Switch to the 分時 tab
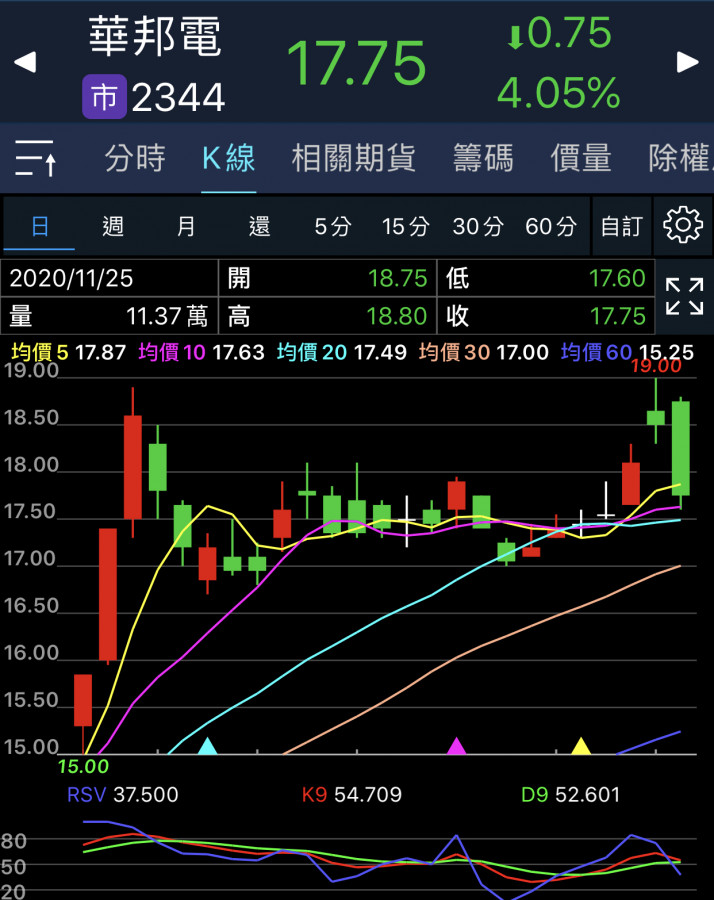 coord(135,158)
